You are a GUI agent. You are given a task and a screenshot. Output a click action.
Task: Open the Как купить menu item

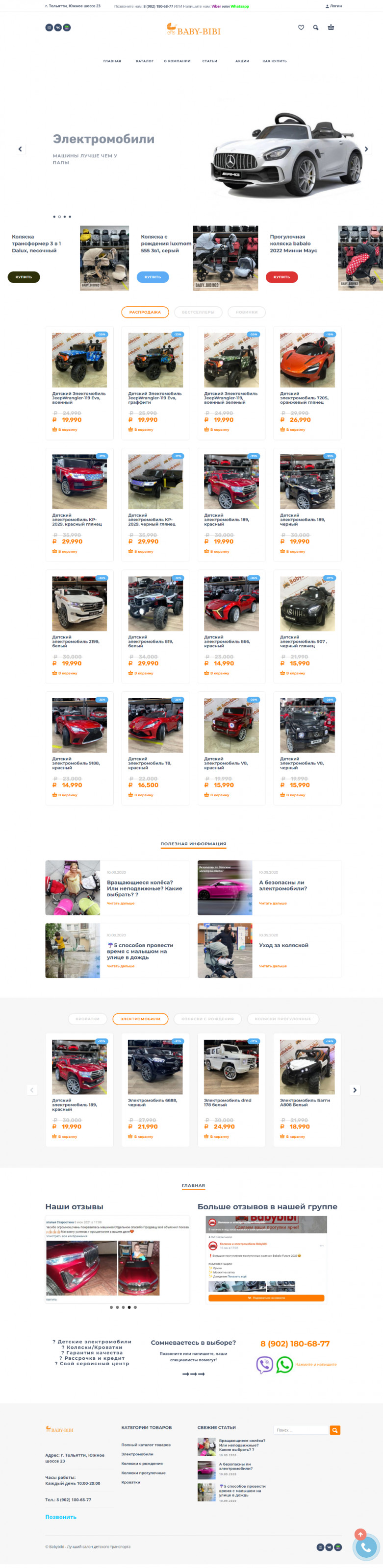[274, 61]
